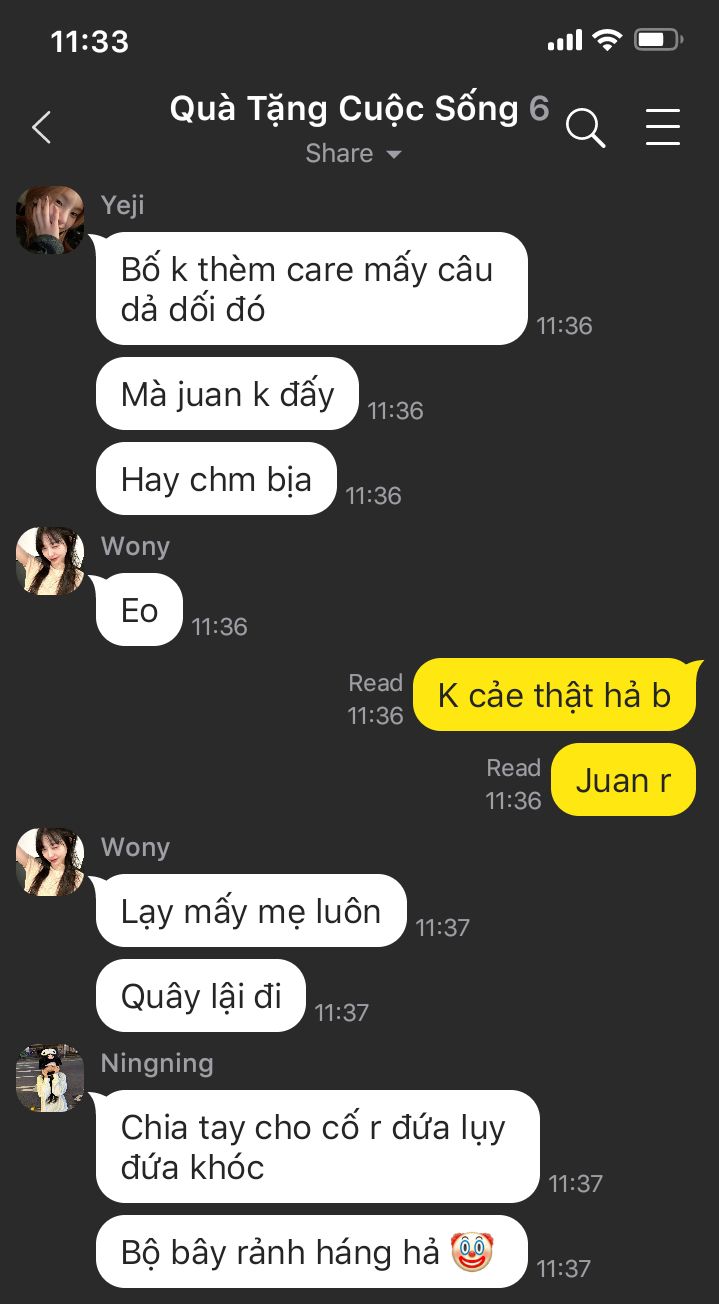Search within this chat
719x1304 pixels.
click(x=585, y=128)
